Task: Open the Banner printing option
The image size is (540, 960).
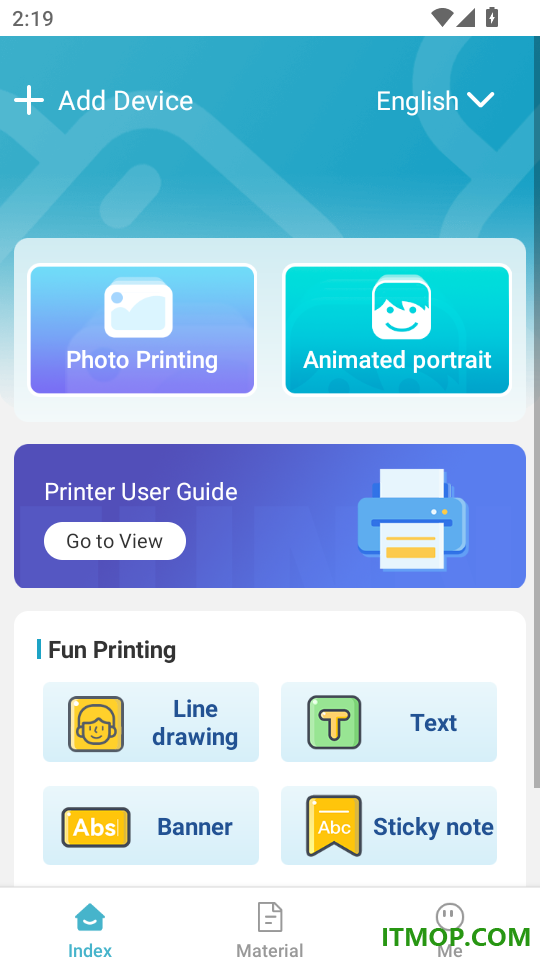Action: tap(151, 826)
